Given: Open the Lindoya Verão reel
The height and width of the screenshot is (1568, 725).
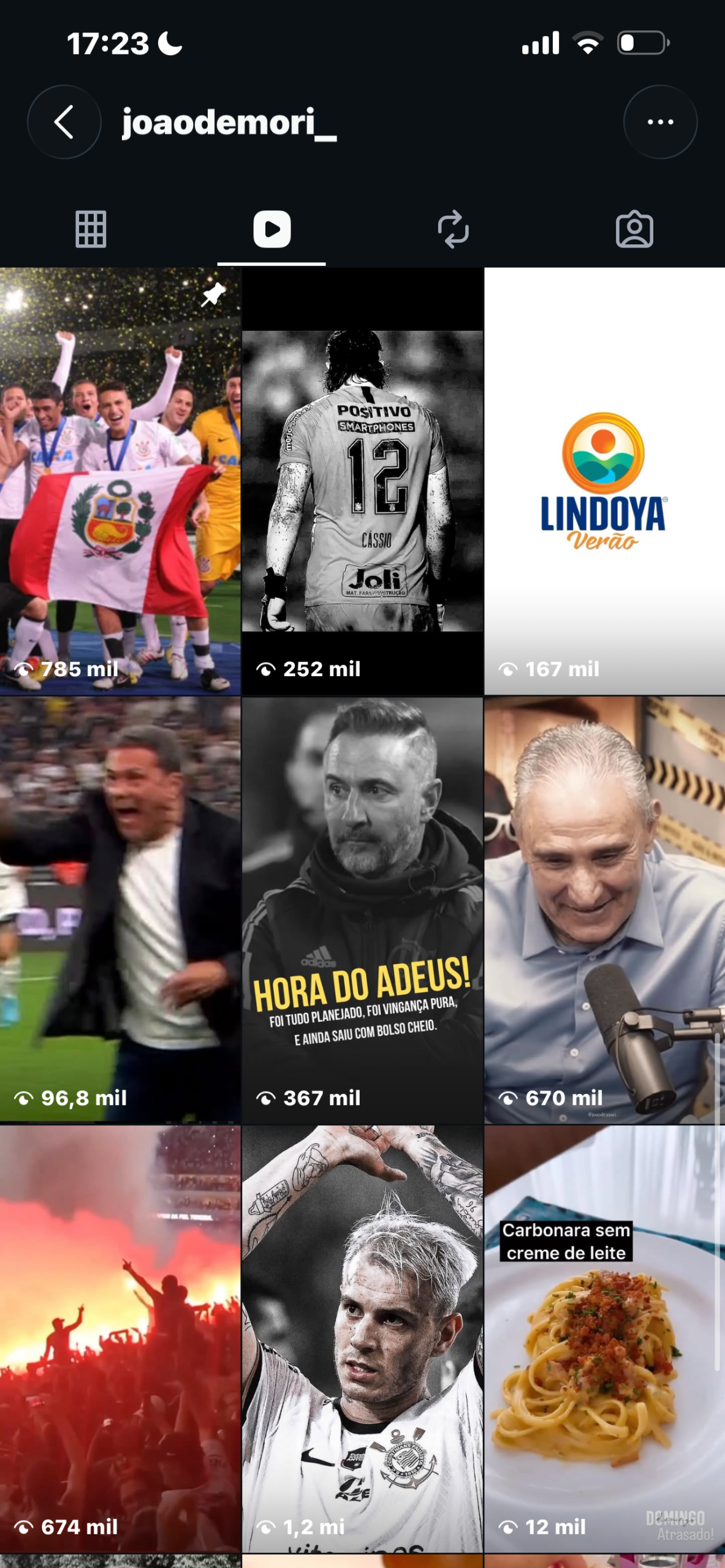Looking at the screenshot, I should 605,481.
